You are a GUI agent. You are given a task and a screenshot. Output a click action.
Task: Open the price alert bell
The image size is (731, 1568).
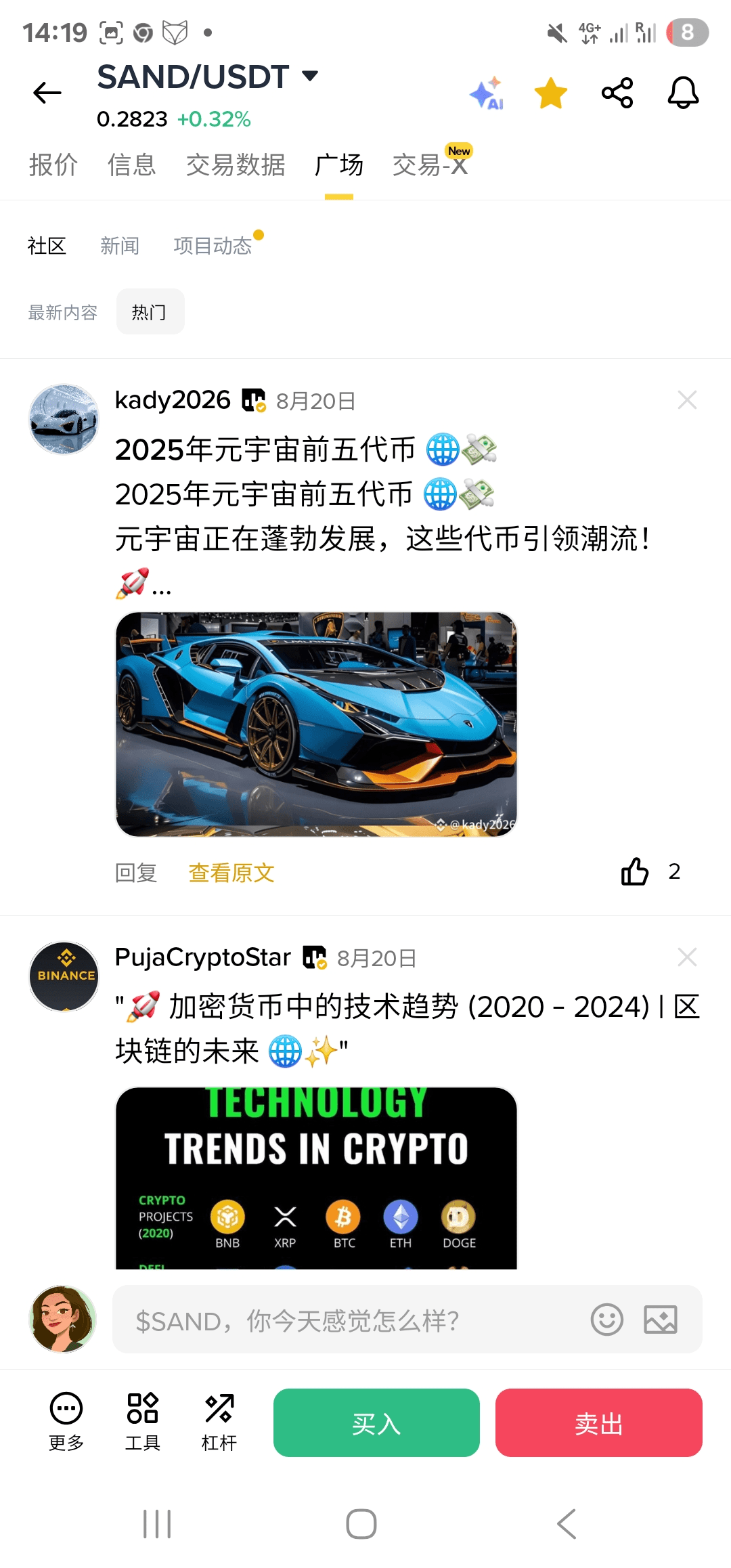(x=683, y=93)
